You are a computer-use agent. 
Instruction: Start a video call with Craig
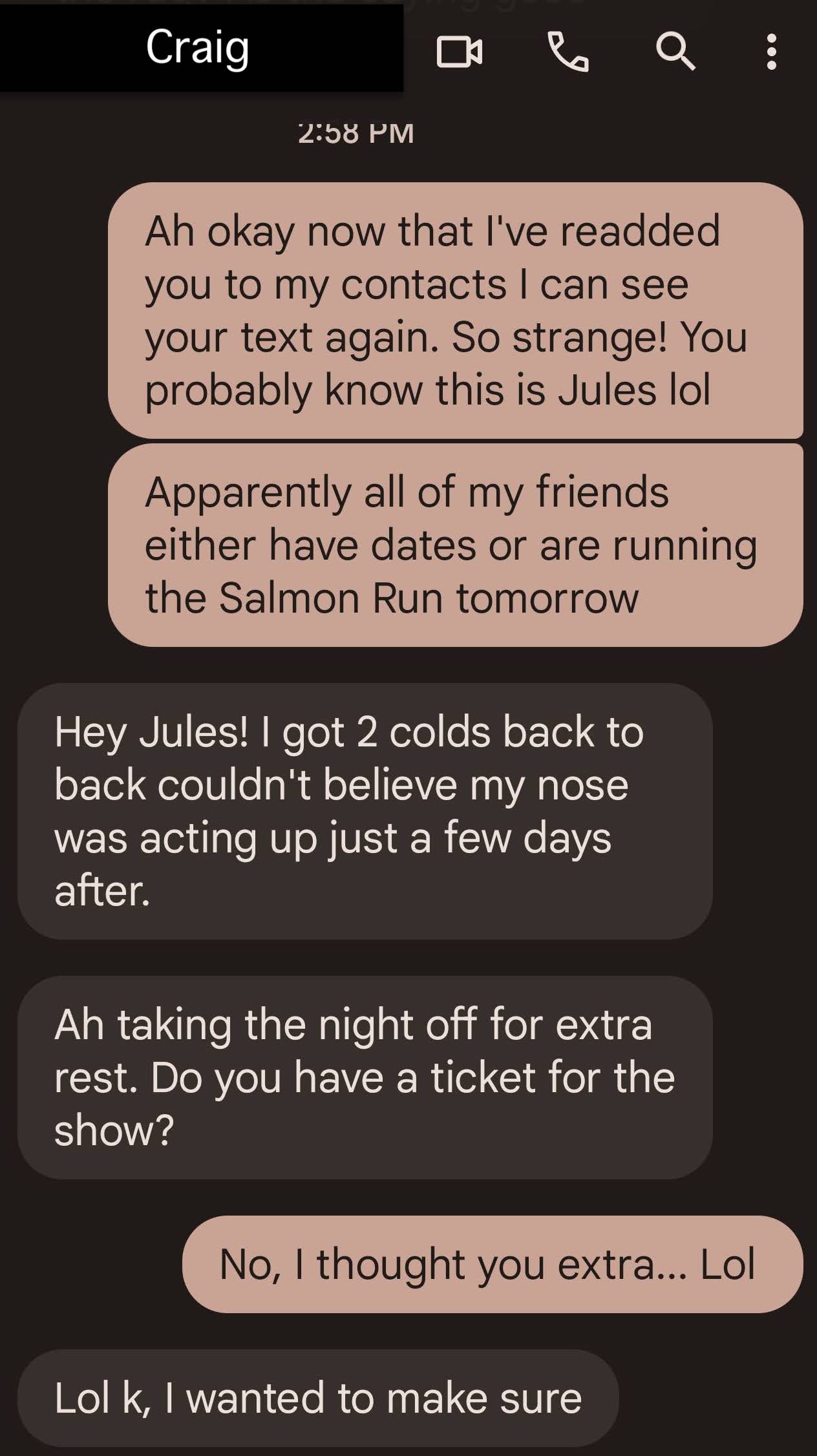pos(459,52)
